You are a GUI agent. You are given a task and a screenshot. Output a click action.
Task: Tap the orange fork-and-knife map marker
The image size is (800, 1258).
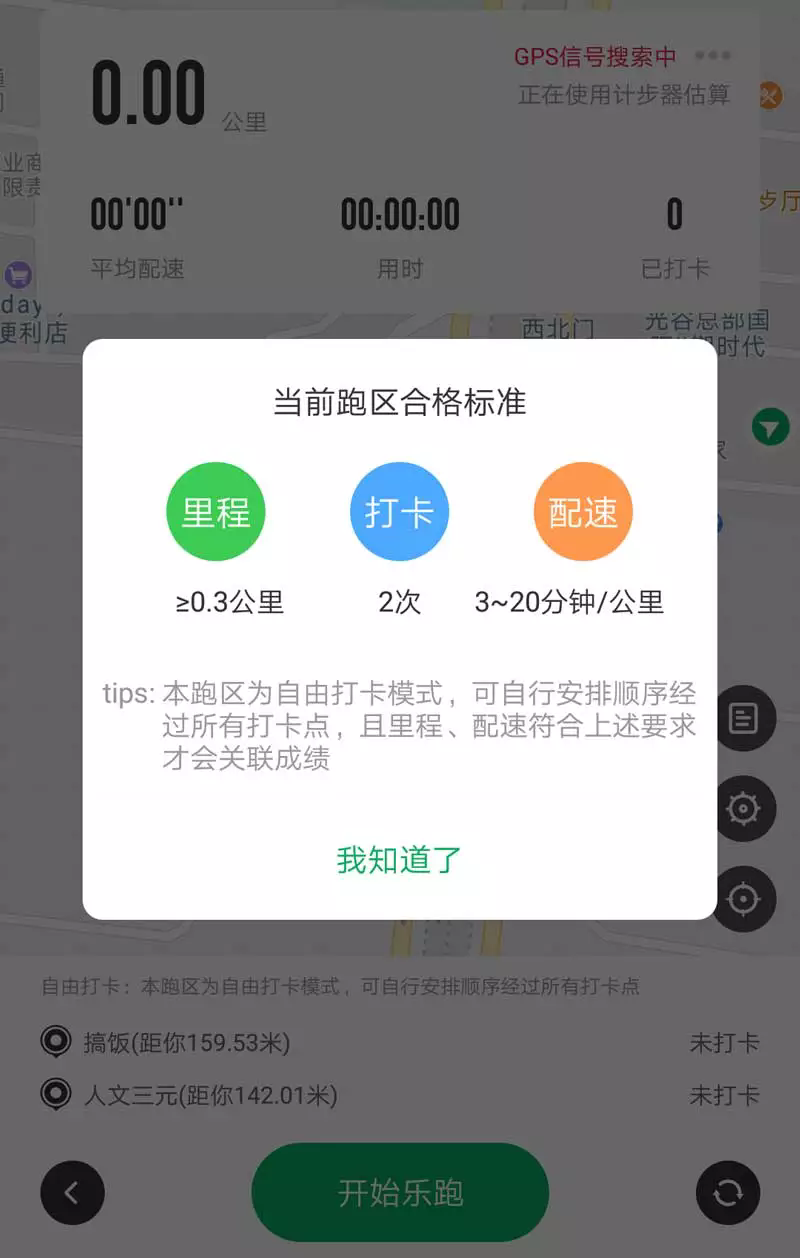point(768,95)
